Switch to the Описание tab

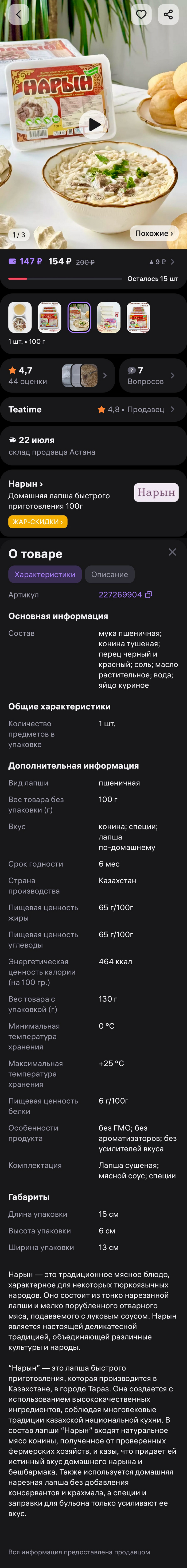(110, 575)
